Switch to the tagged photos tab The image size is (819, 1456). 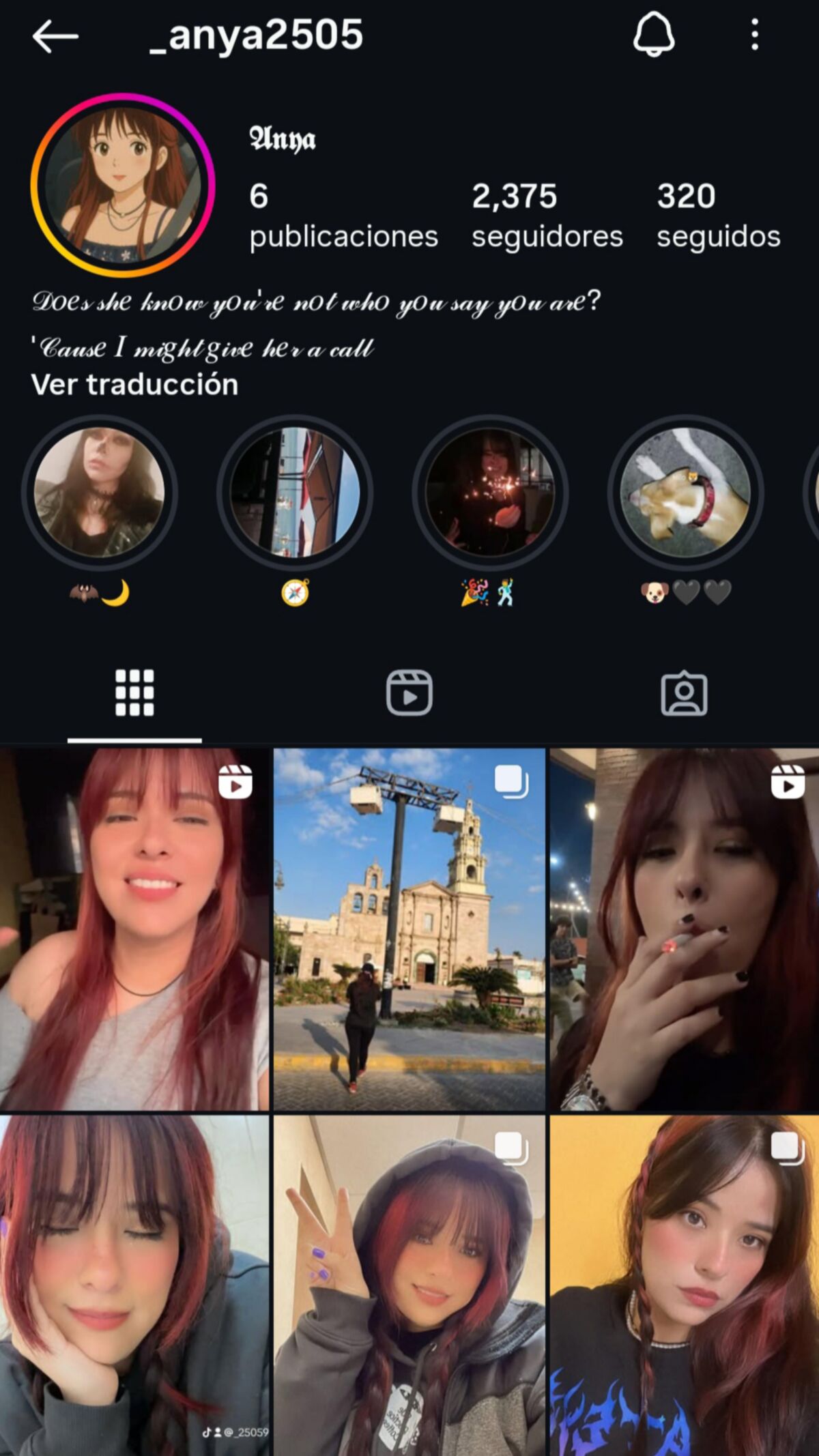[684, 693]
